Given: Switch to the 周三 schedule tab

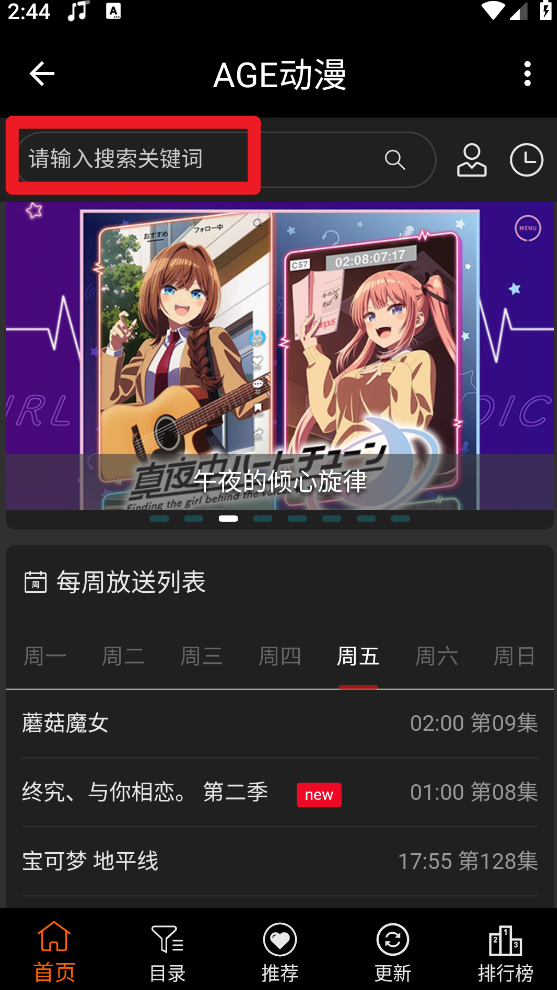Looking at the screenshot, I should pyautogui.click(x=201, y=657).
